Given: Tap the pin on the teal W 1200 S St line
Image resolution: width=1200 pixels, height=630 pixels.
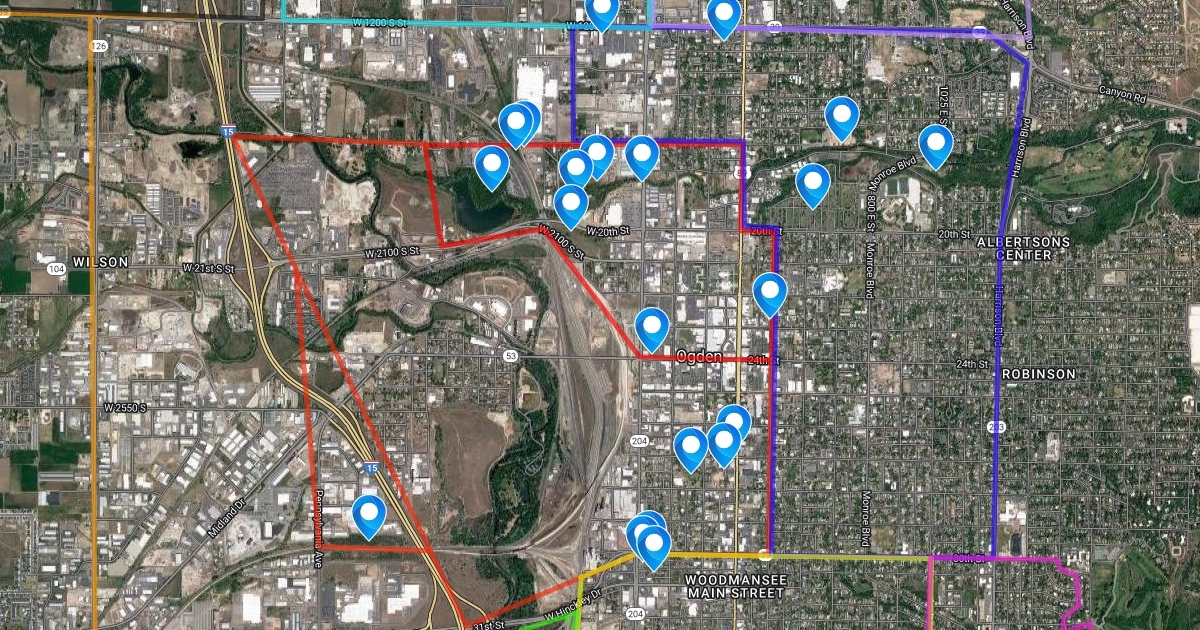Looking at the screenshot, I should (x=602, y=11).
